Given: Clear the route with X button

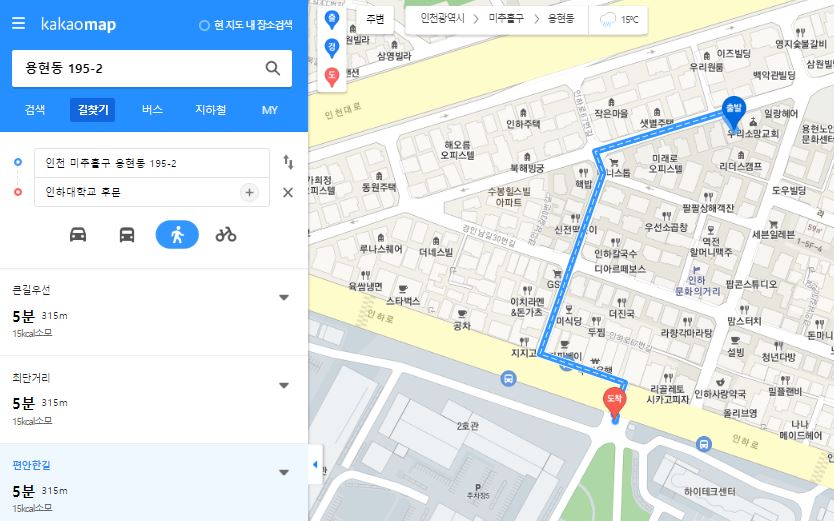Looking at the screenshot, I should [288, 192].
